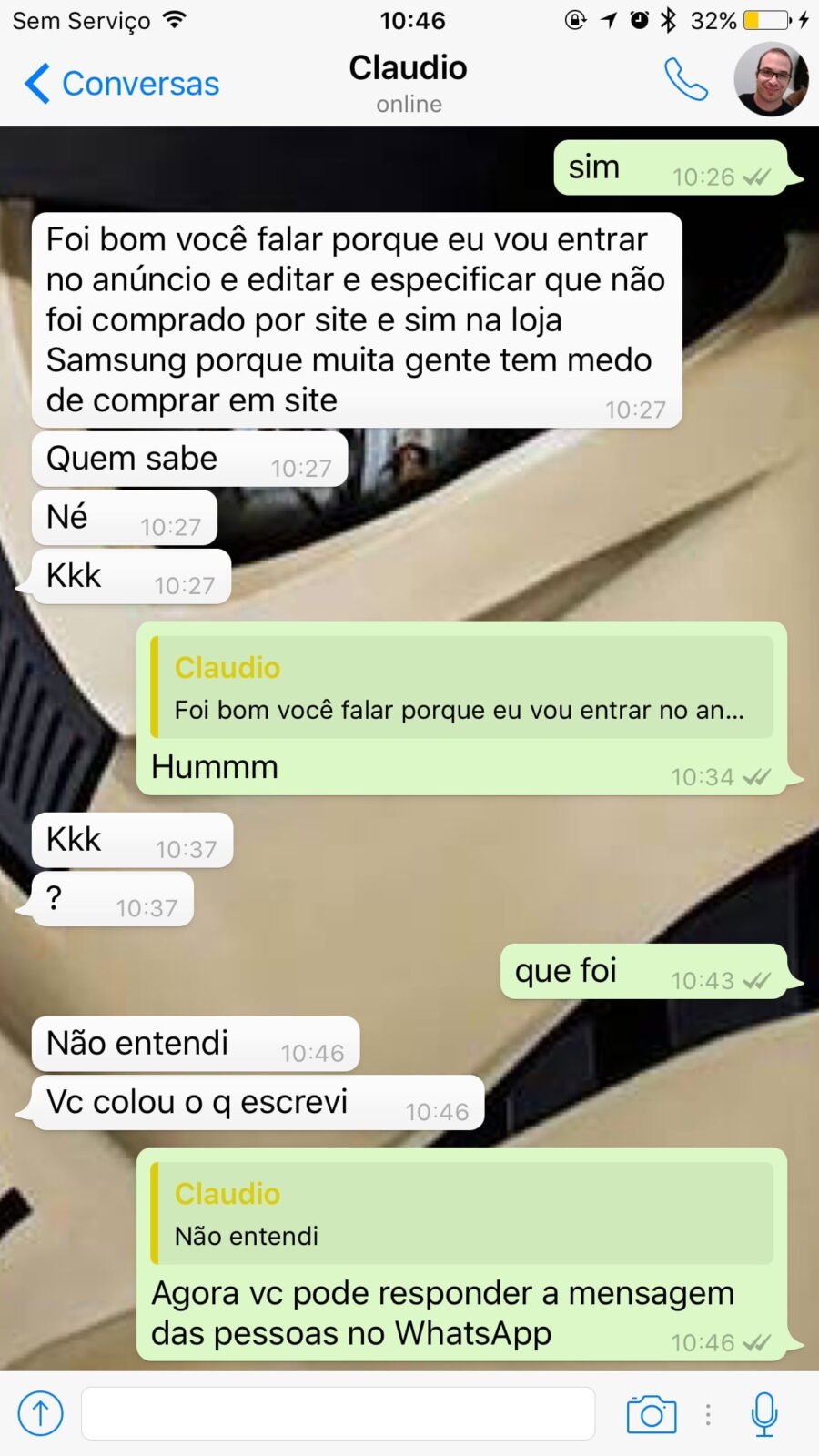Focus the message text field
Image resolution: width=819 pixels, height=1456 pixels.
(x=339, y=1413)
